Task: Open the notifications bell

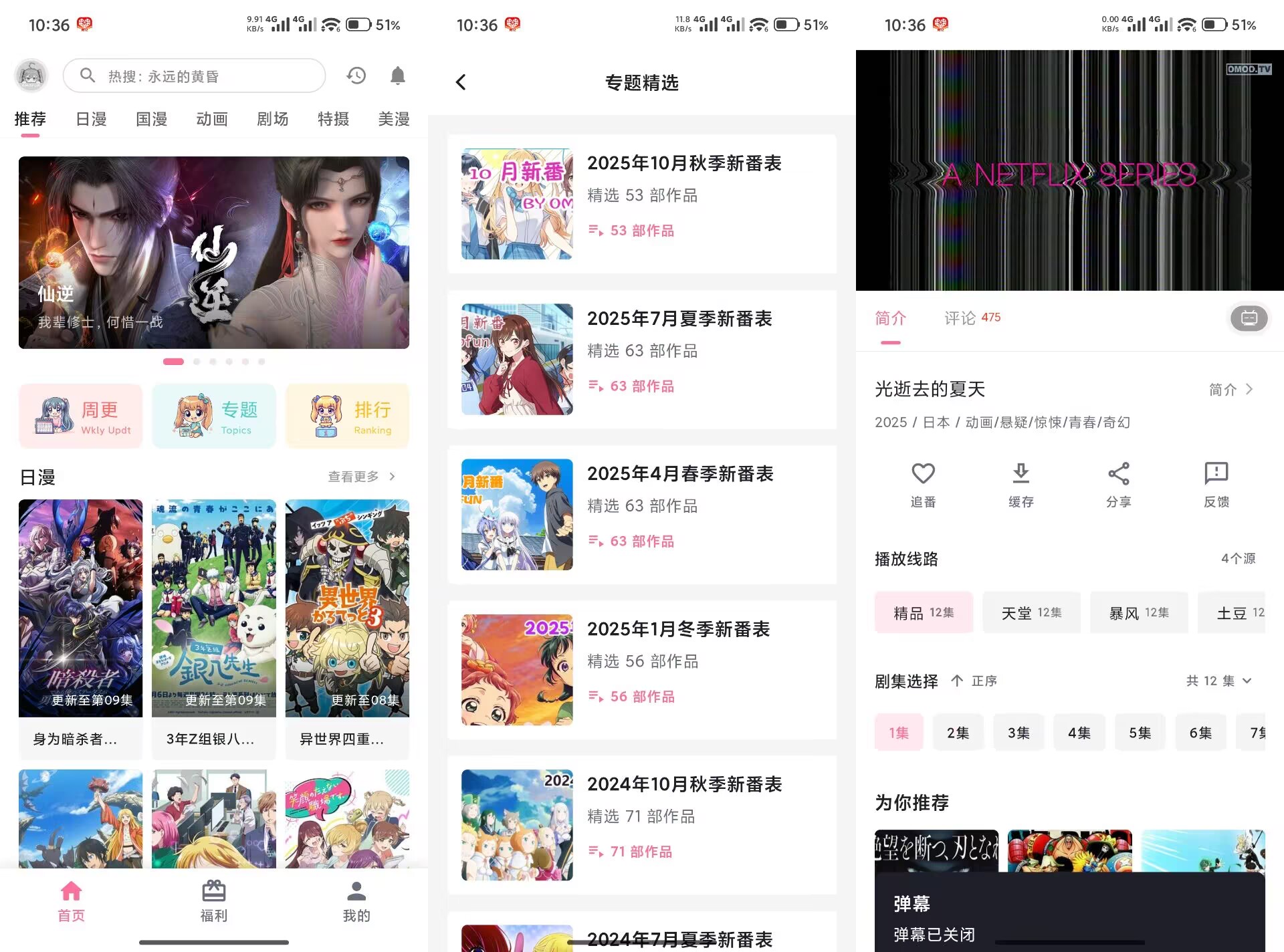Action: click(397, 76)
